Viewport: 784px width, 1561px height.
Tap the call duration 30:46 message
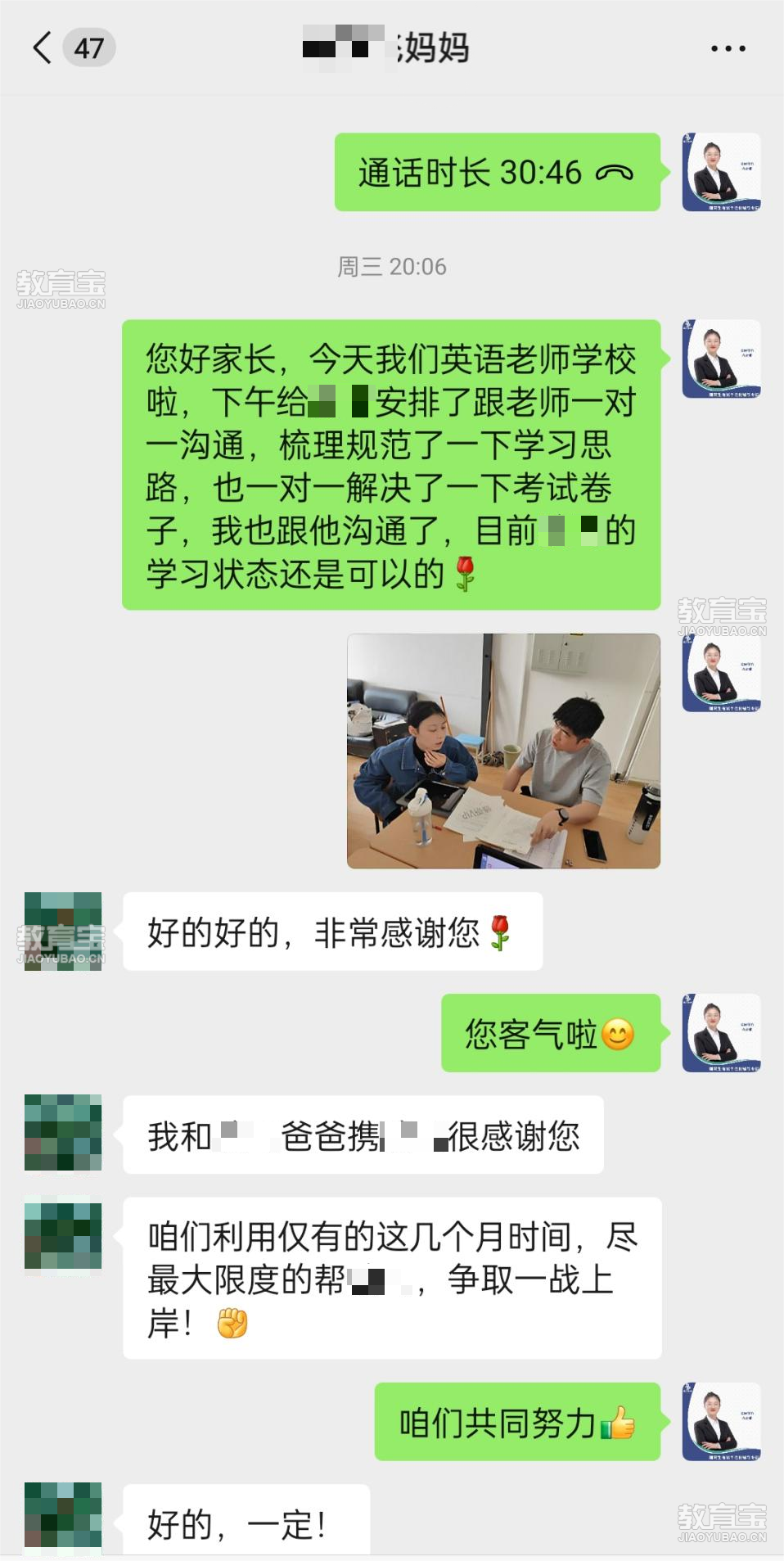[497, 173]
